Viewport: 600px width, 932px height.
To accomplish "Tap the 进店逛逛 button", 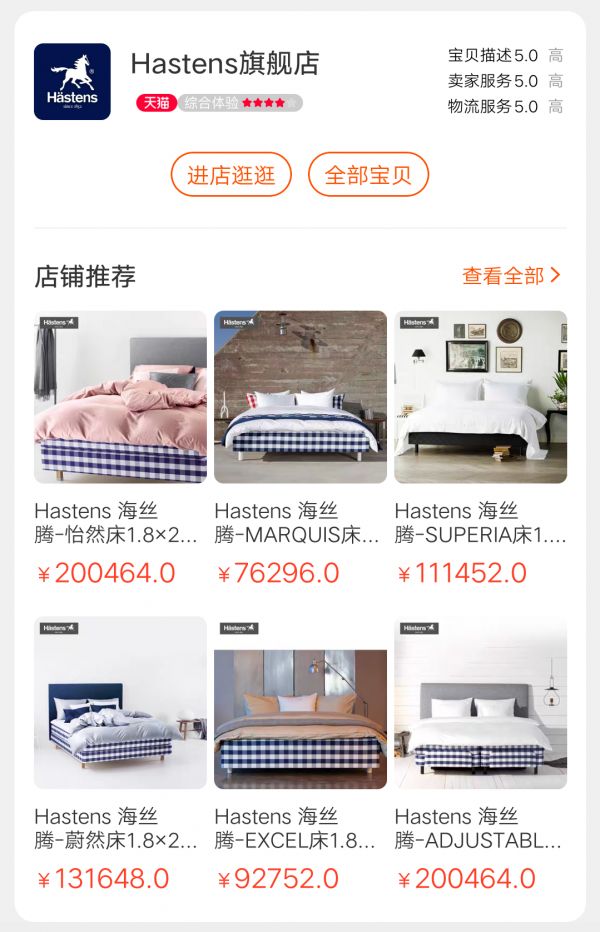I will pos(231,175).
